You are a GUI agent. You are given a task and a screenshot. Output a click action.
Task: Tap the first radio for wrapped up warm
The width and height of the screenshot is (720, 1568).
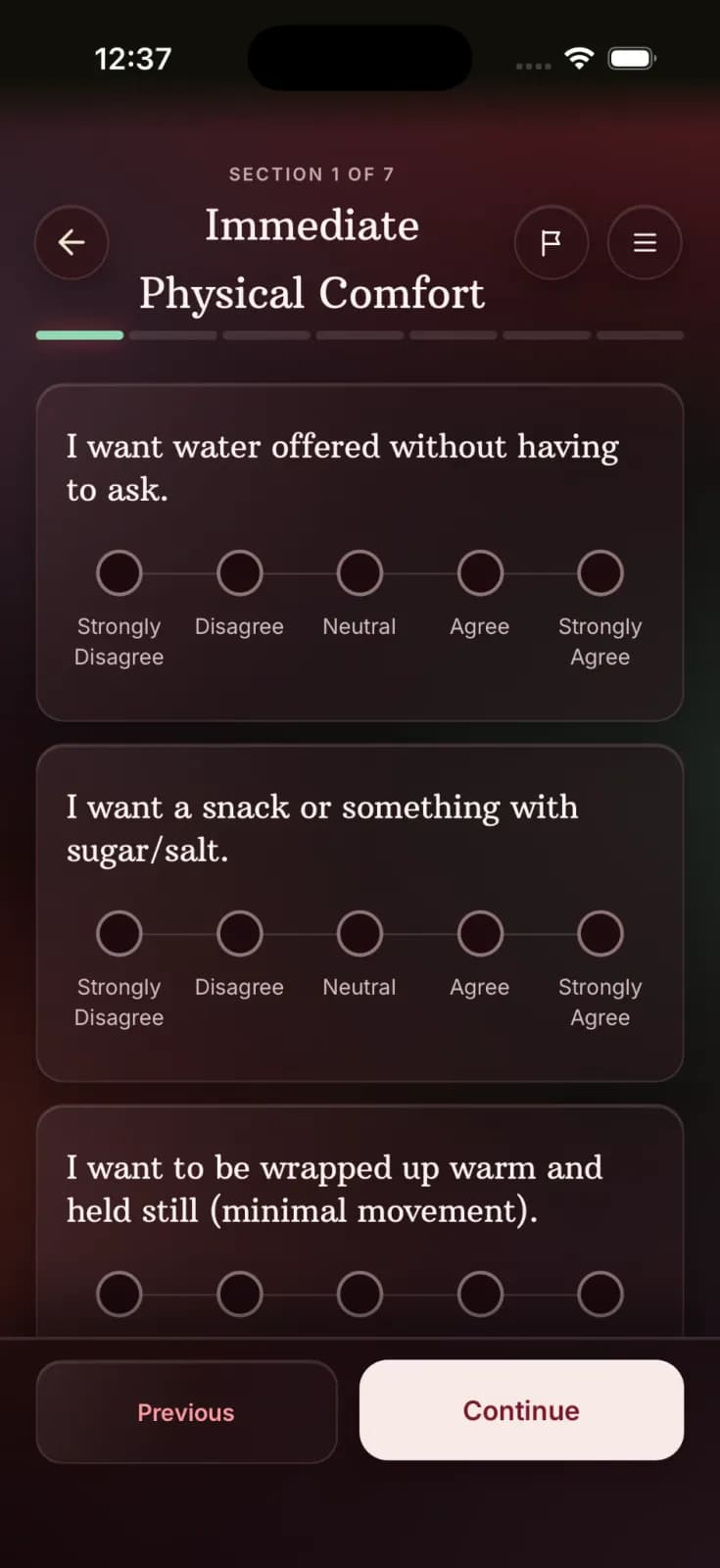120,1294
